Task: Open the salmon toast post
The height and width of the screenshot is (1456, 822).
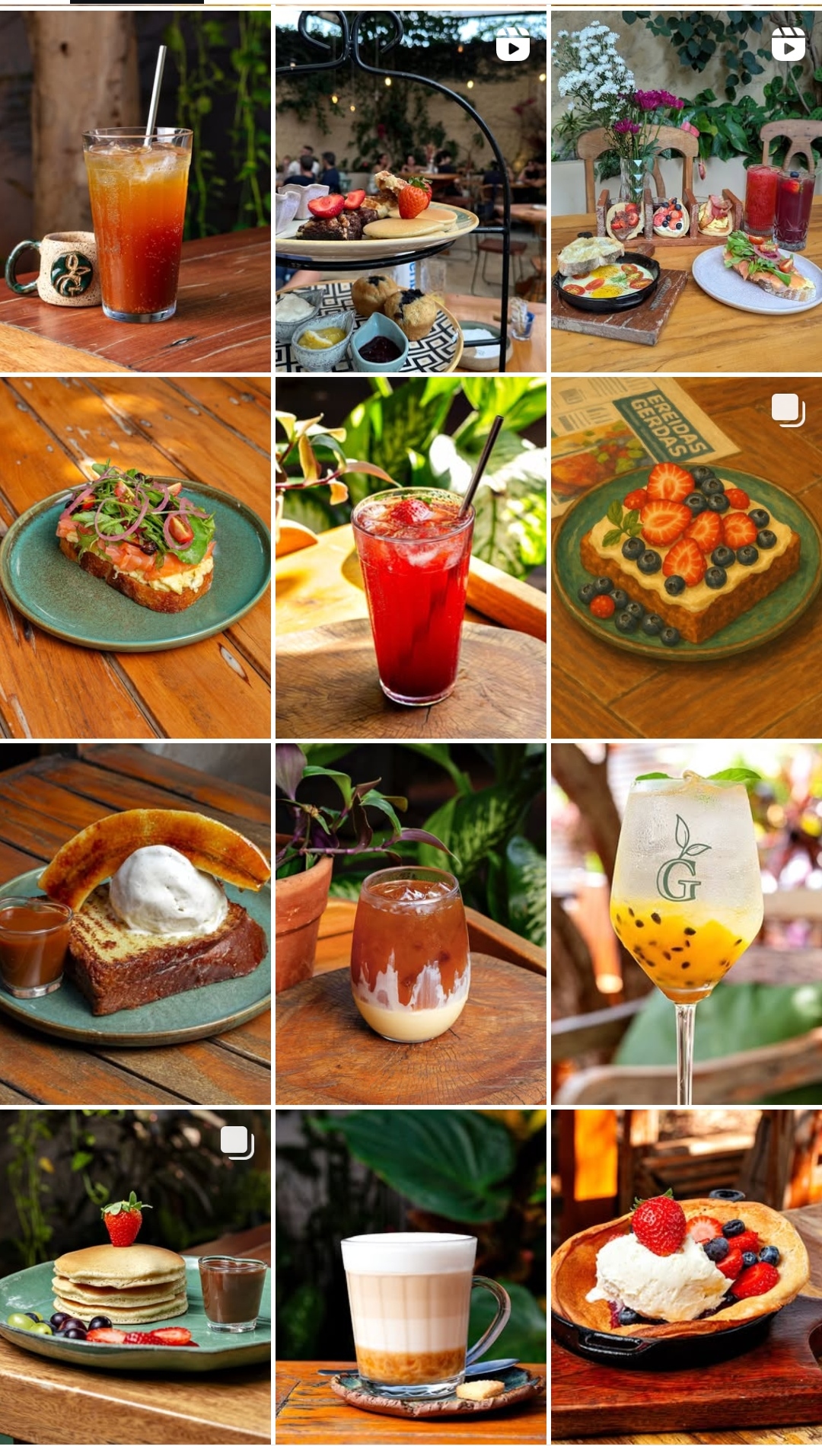Action: (x=135, y=557)
